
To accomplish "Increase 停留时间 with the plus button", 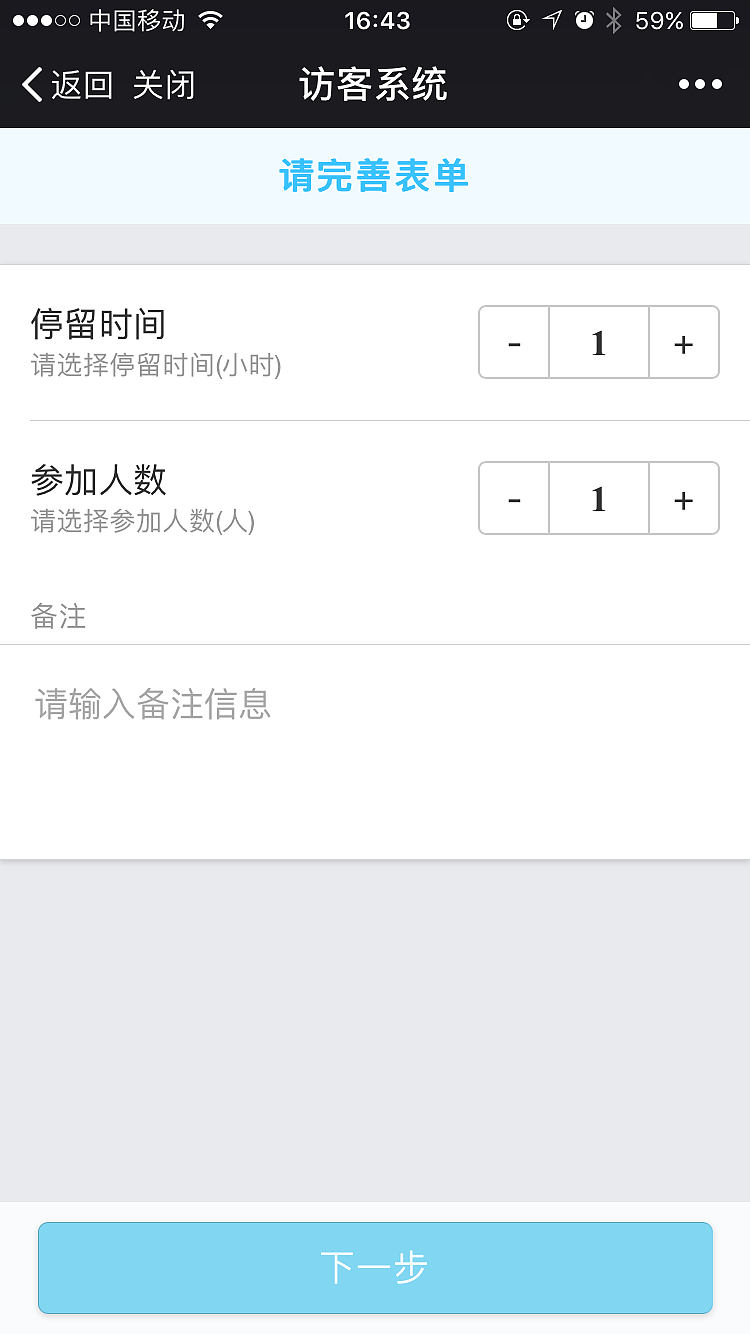I will click(683, 342).
